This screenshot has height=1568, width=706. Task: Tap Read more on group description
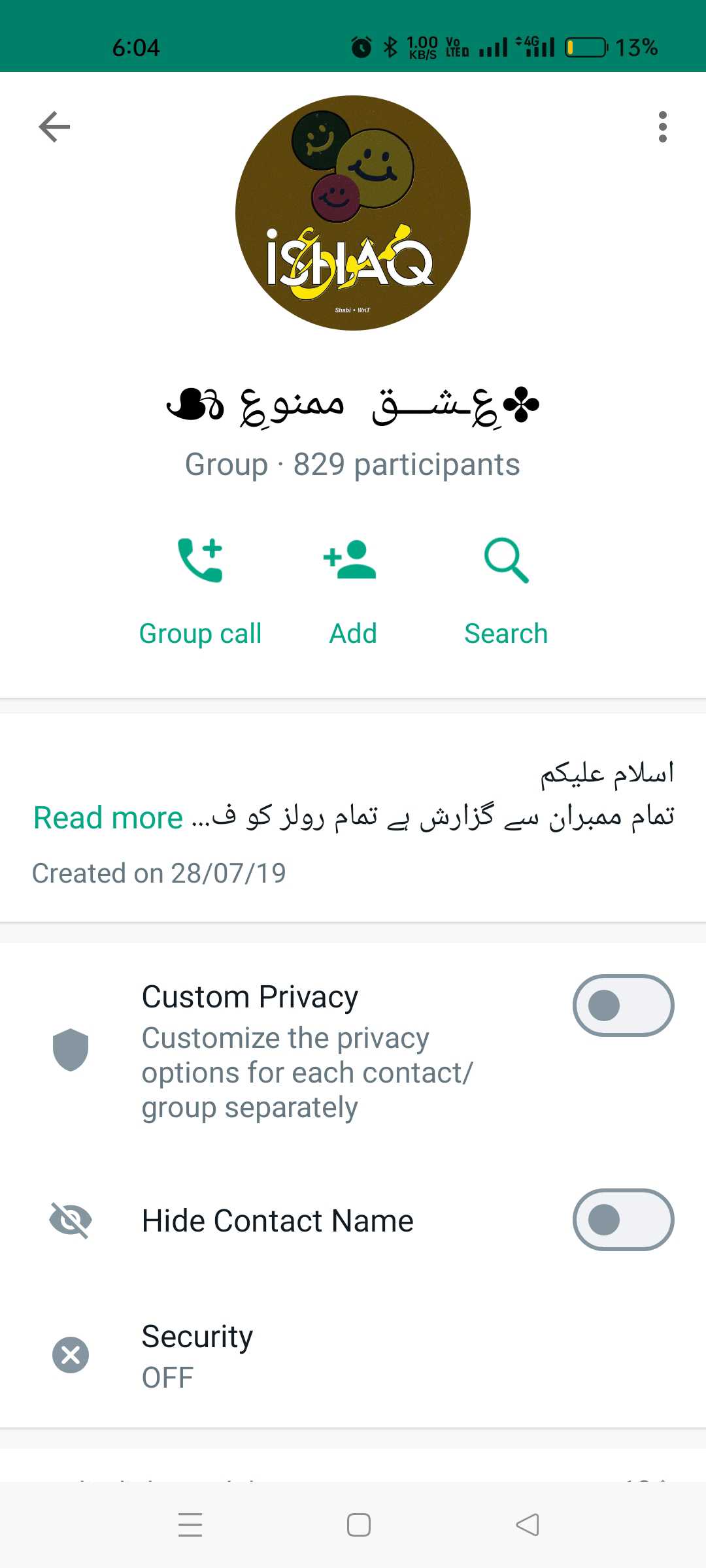[x=108, y=818]
